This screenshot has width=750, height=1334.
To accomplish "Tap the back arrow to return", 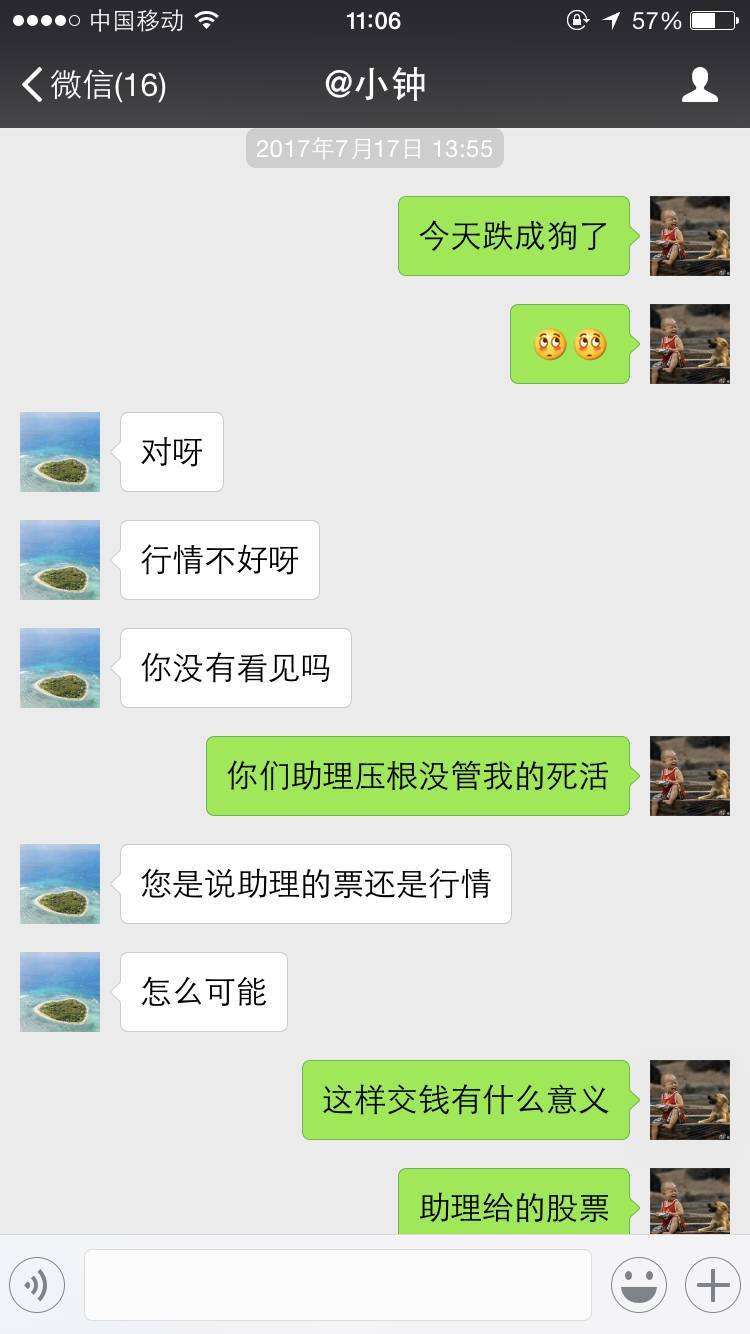I will (31, 85).
